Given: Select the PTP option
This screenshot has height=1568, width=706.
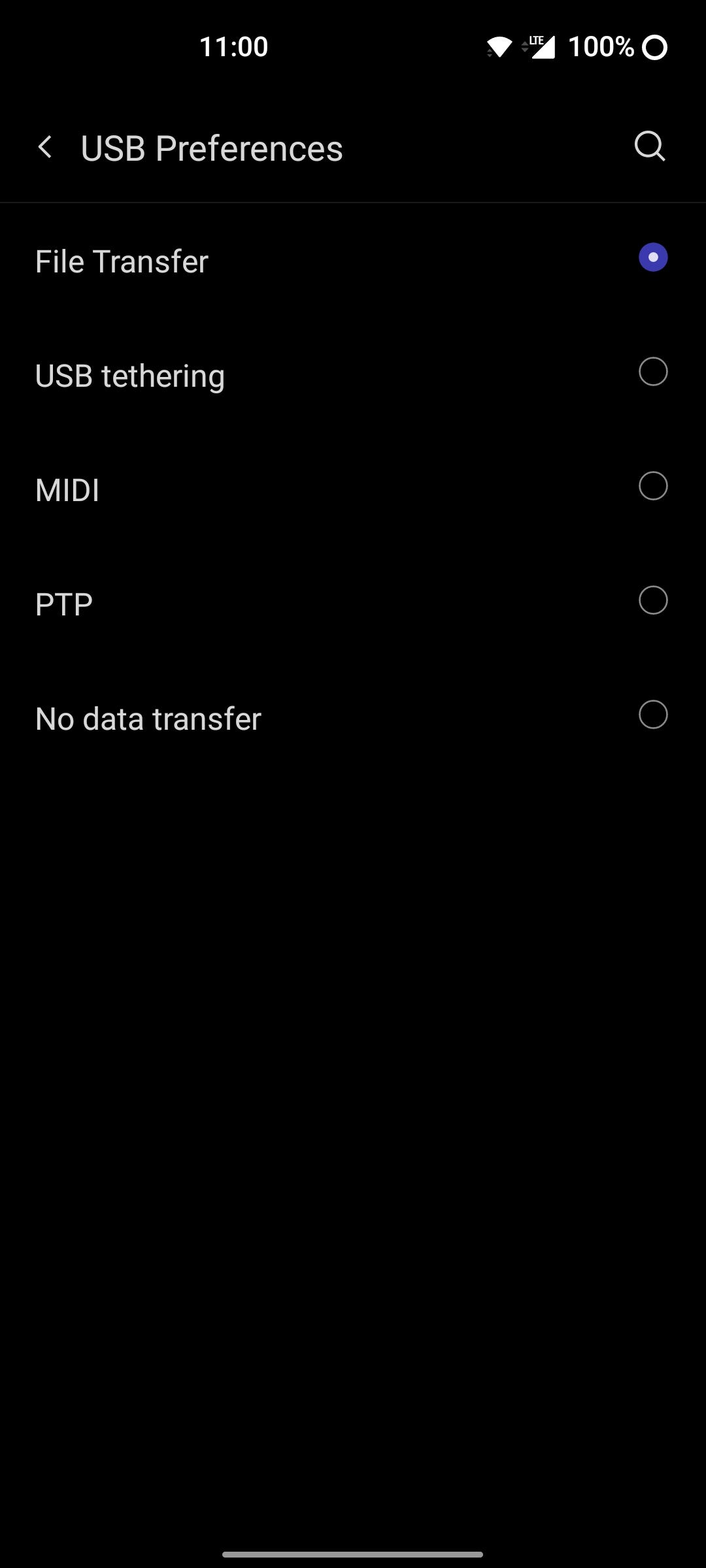Looking at the screenshot, I should [353, 604].
